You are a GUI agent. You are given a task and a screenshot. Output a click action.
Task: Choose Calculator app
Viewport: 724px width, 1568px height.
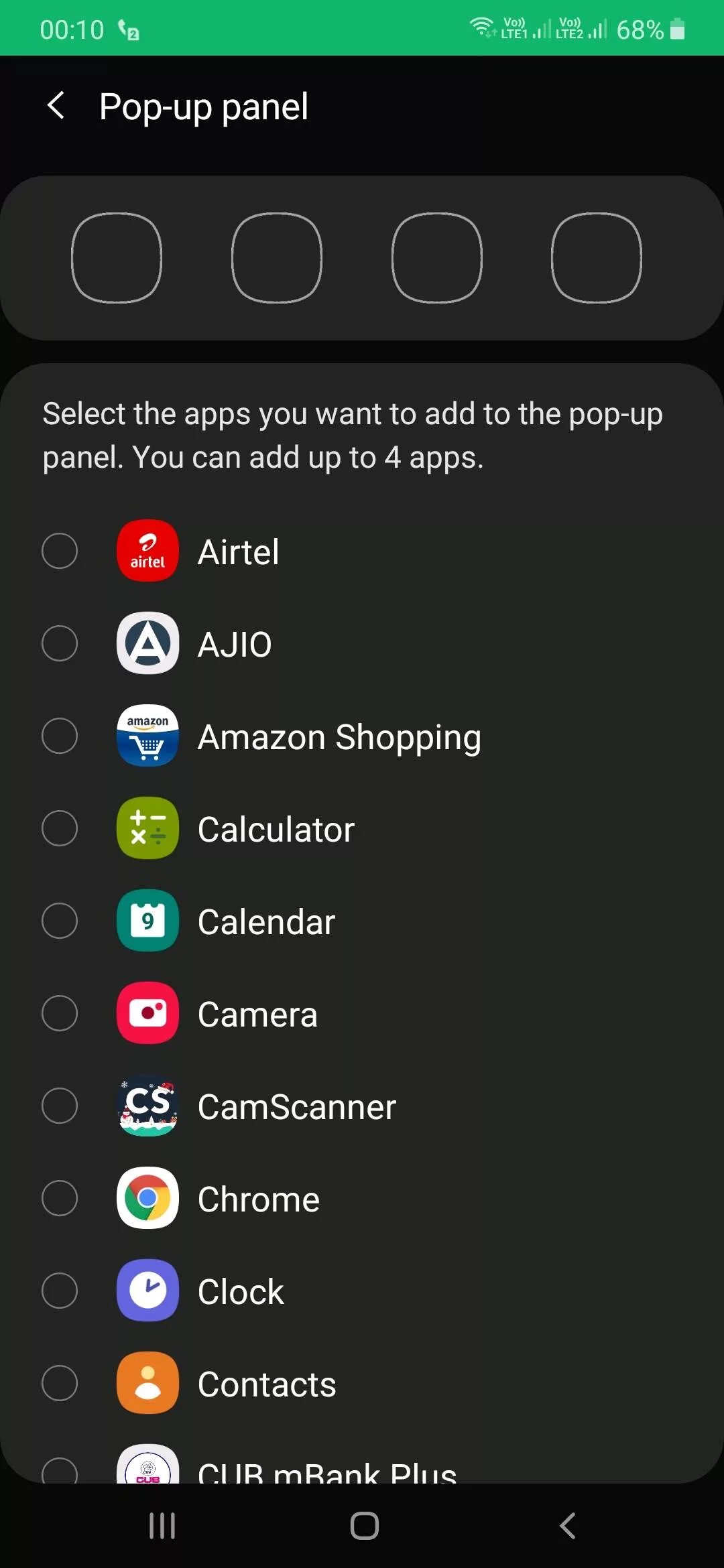[x=362, y=828]
